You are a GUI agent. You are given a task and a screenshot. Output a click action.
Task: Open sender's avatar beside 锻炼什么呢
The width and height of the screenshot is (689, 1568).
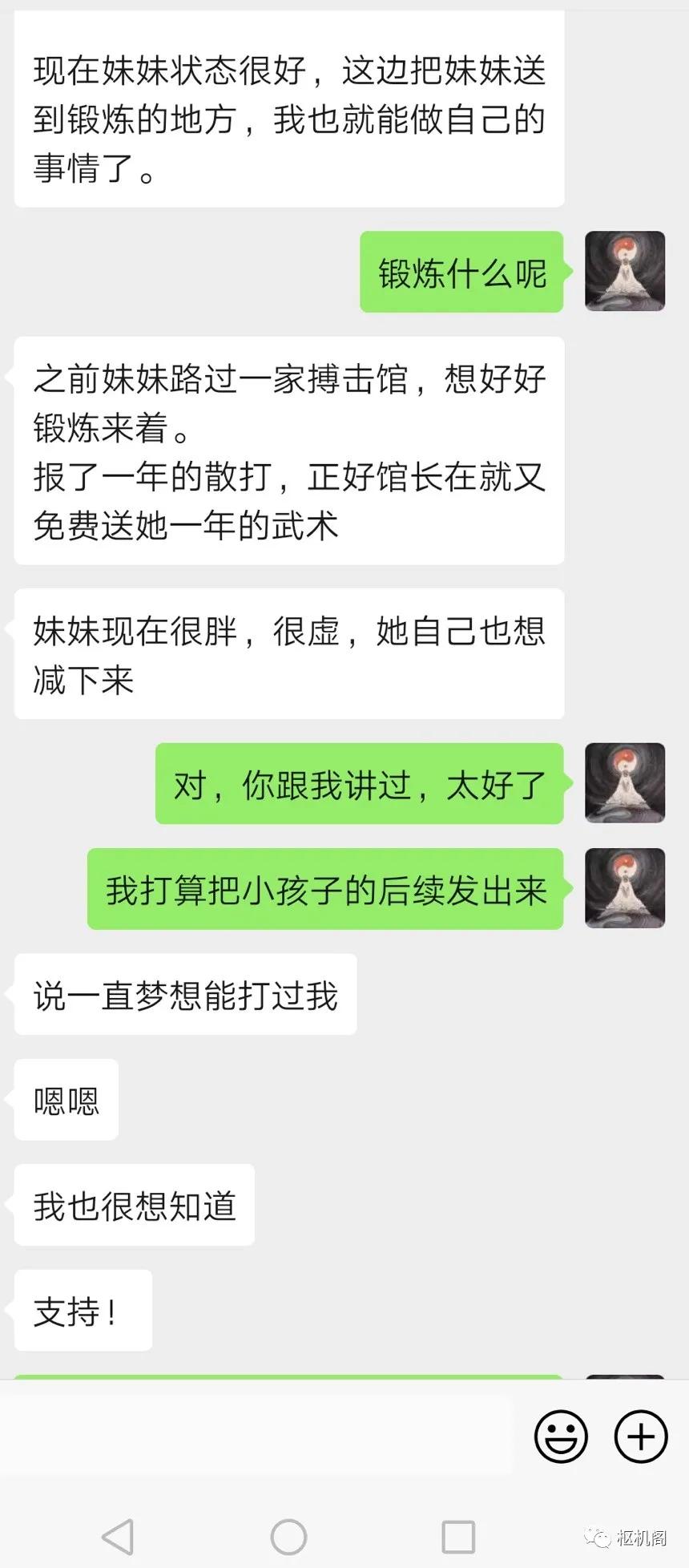click(625, 271)
